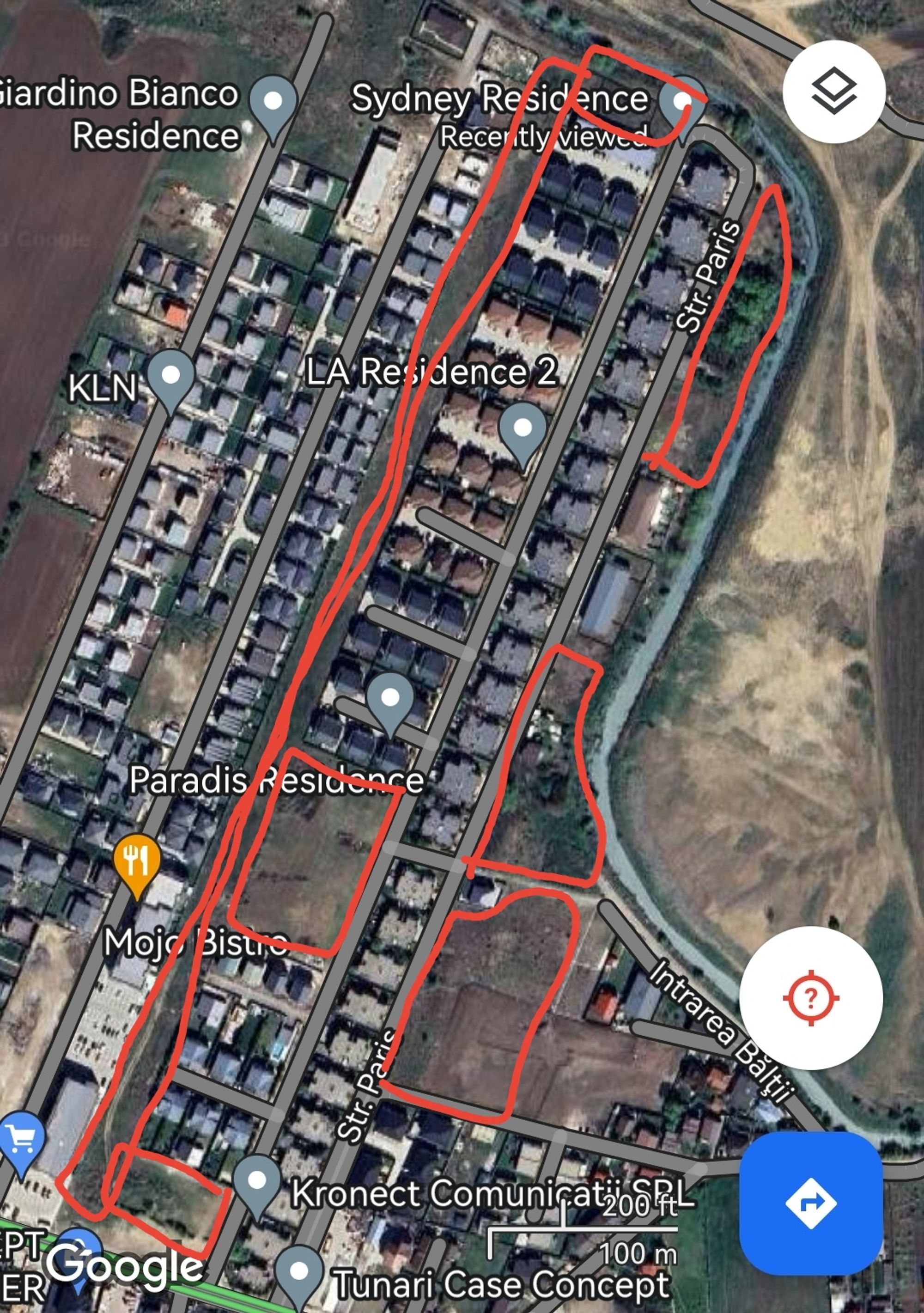Open the map layers selector
The width and height of the screenshot is (924, 1313).
[x=833, y=92]
